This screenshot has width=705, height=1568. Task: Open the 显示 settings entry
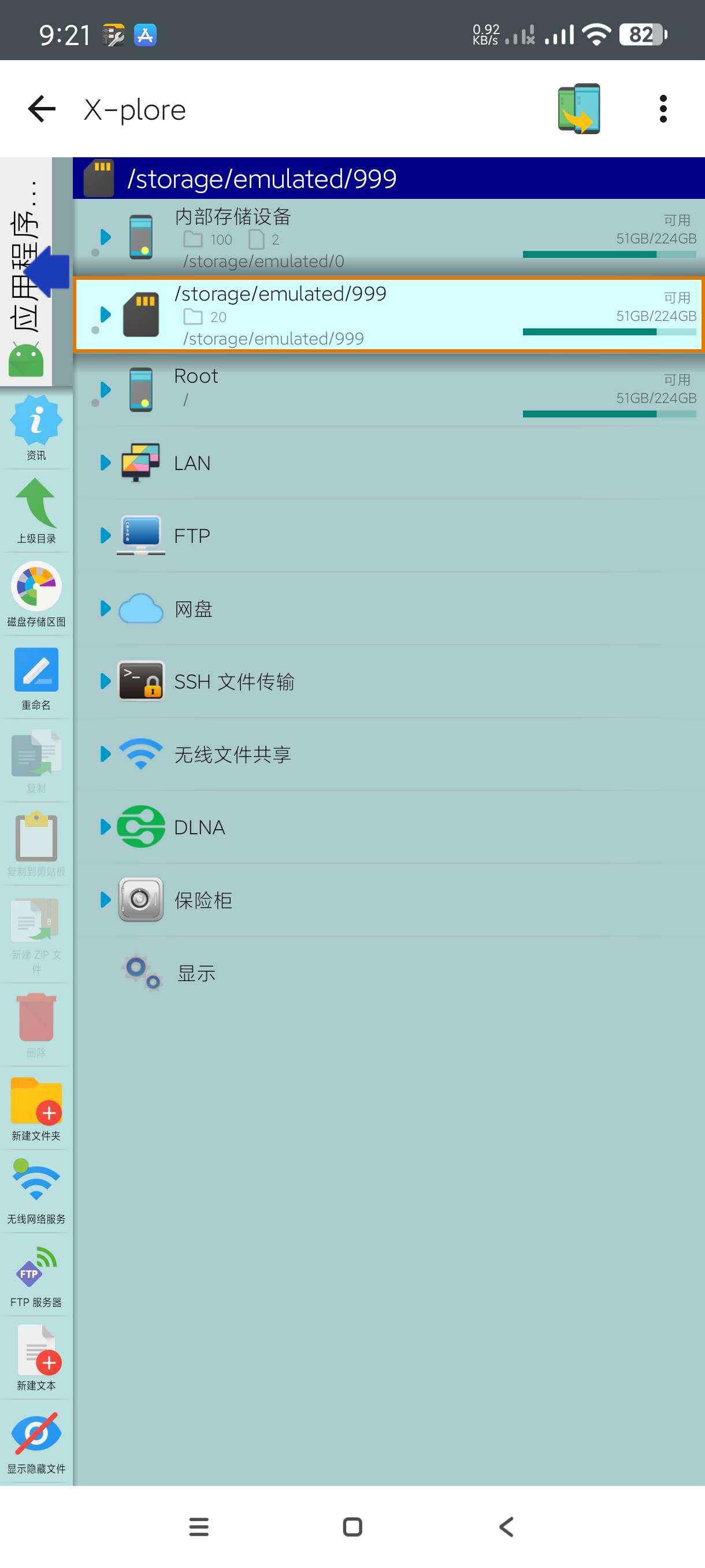pos(195,972)
